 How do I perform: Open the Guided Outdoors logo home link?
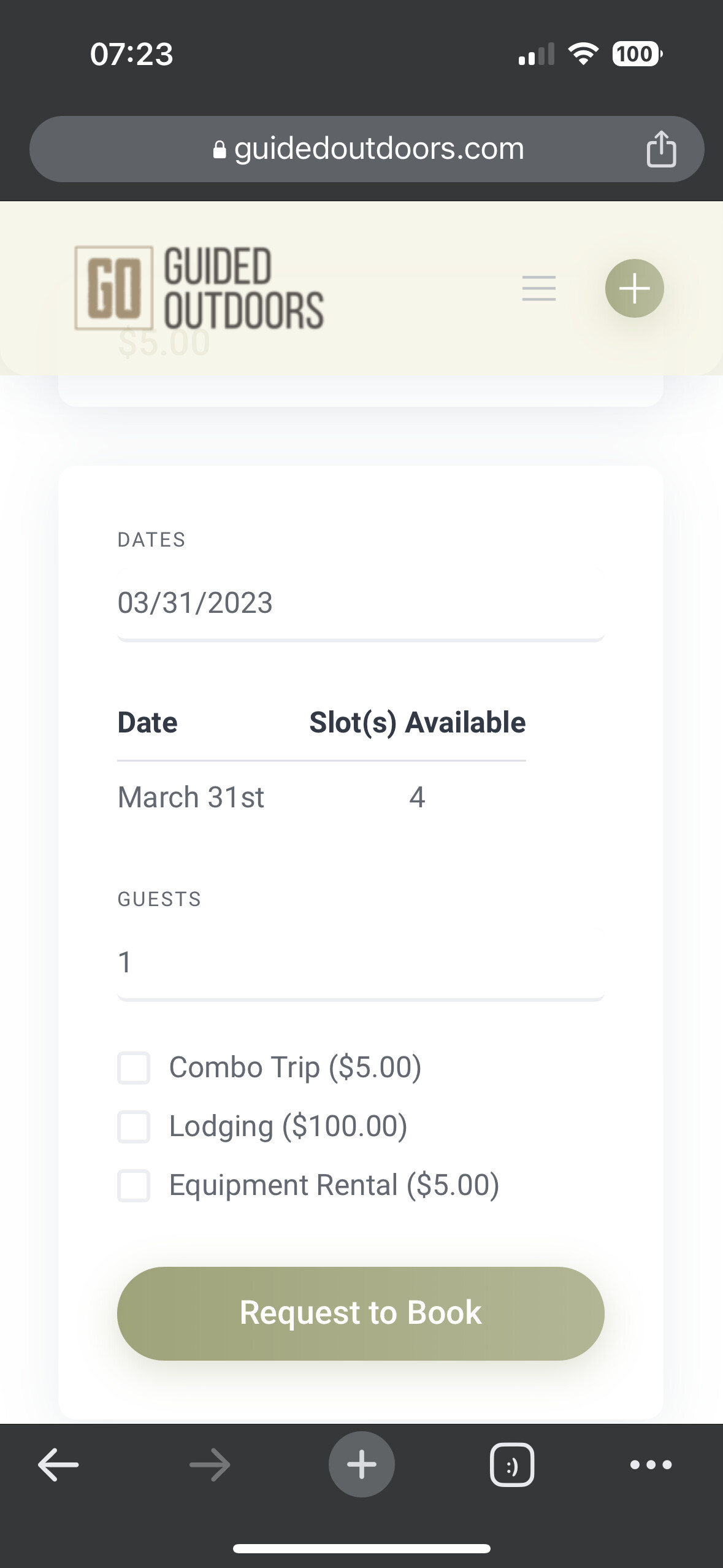(199, 288)
